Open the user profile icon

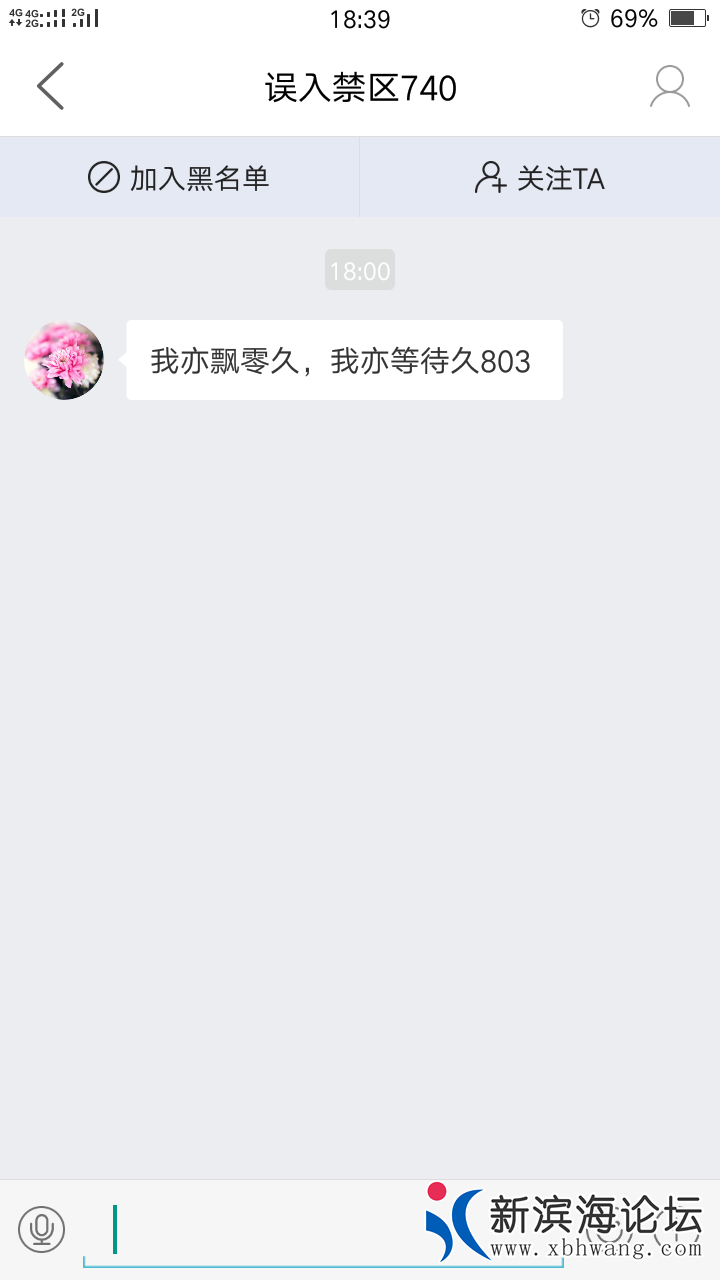(669, 87)
